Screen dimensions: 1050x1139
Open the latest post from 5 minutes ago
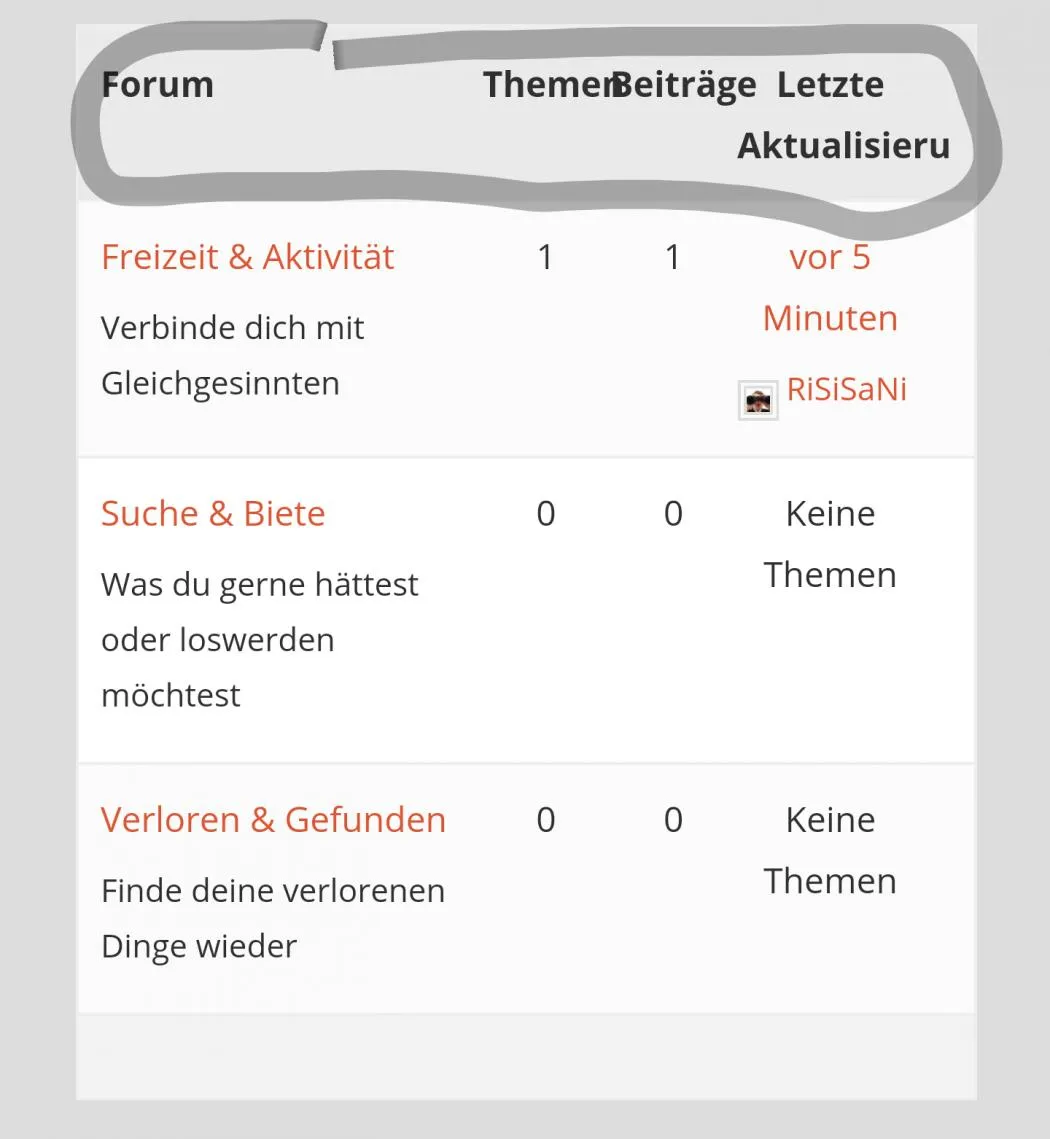(830, 288)
